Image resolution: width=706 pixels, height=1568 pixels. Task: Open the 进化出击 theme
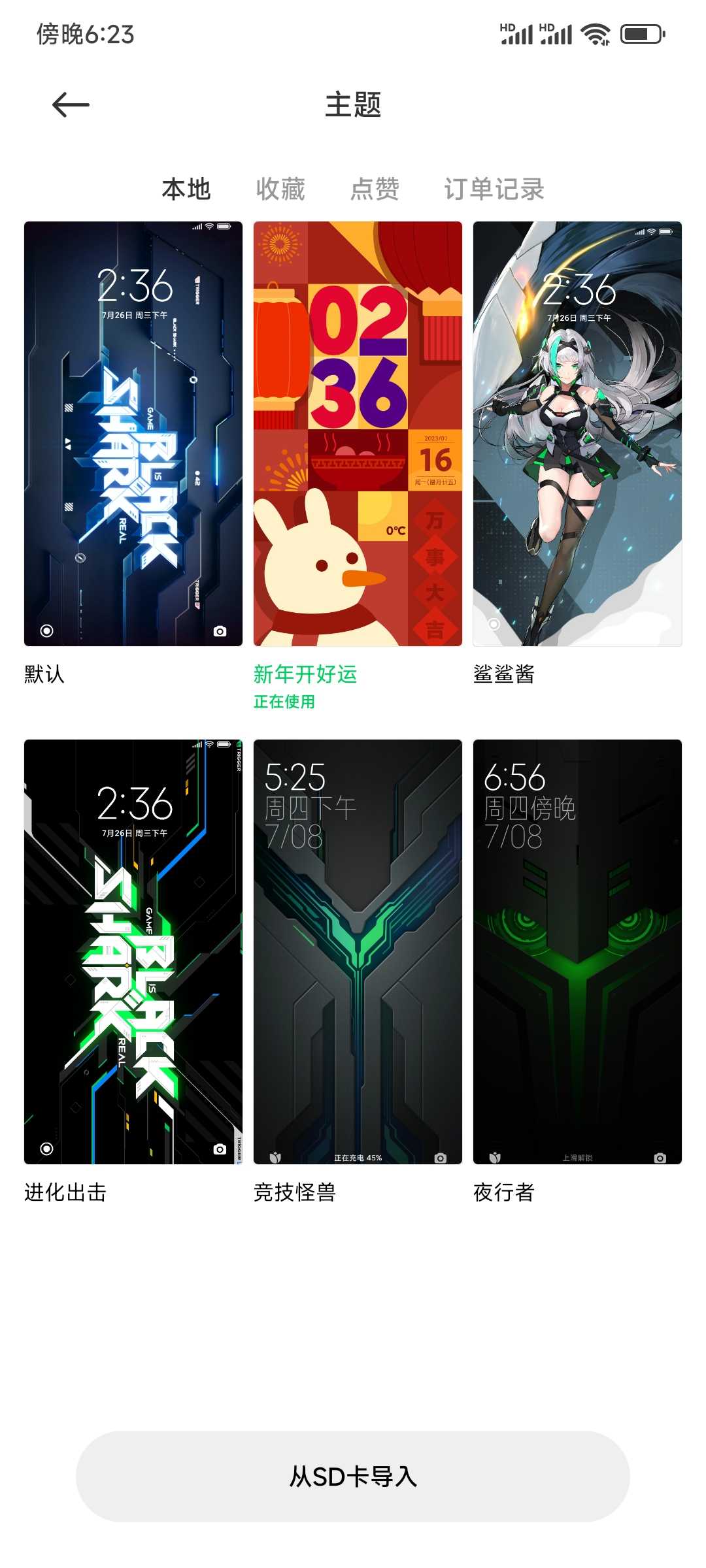(133, 952)
